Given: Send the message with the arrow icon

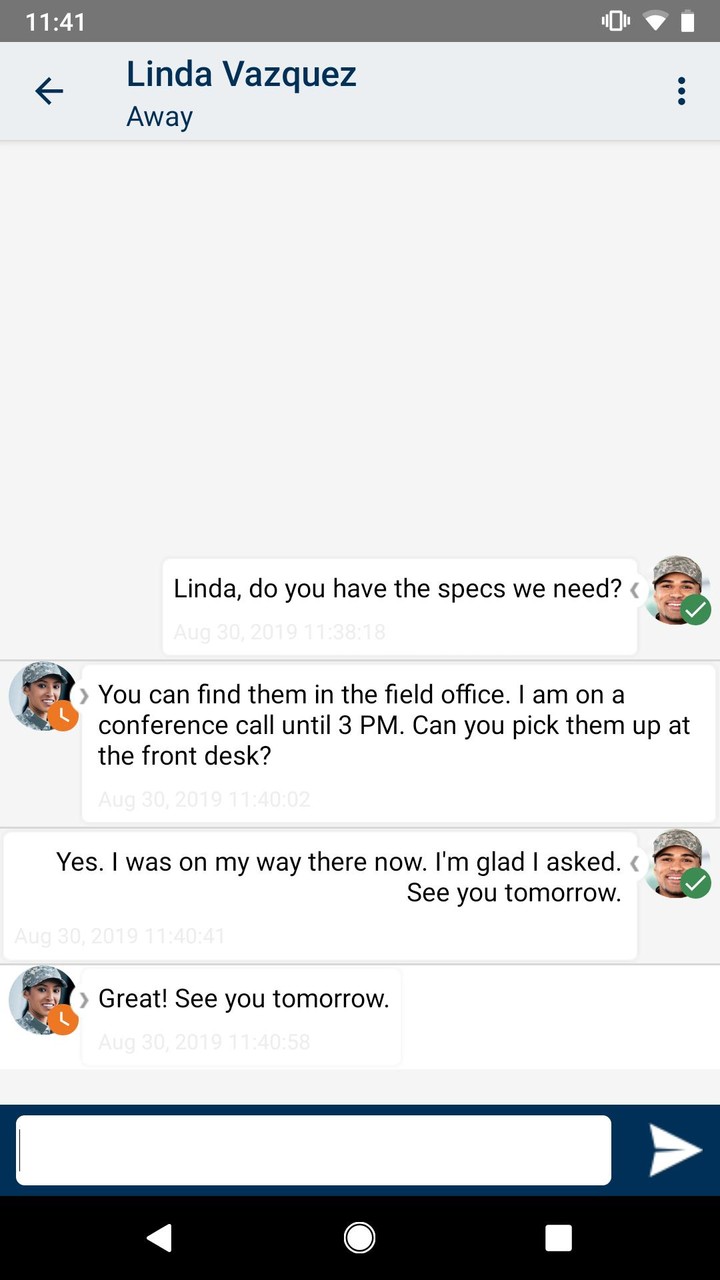Looking at the screenshot, I should (675, 1150).
